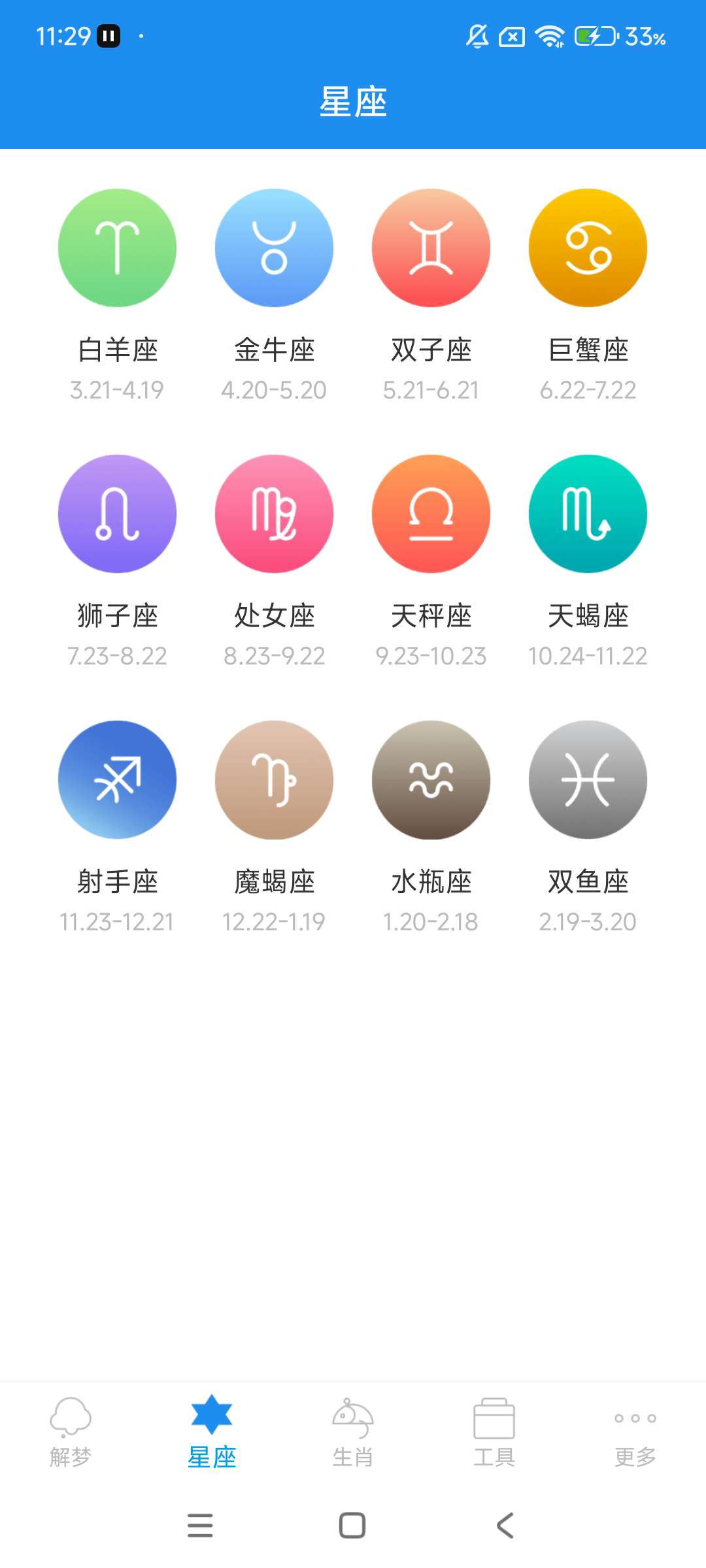Go to the 生肖 tab
The width and height of the screenshot is (706, 1568).
pyautogui.click(x=353, y=1432)
